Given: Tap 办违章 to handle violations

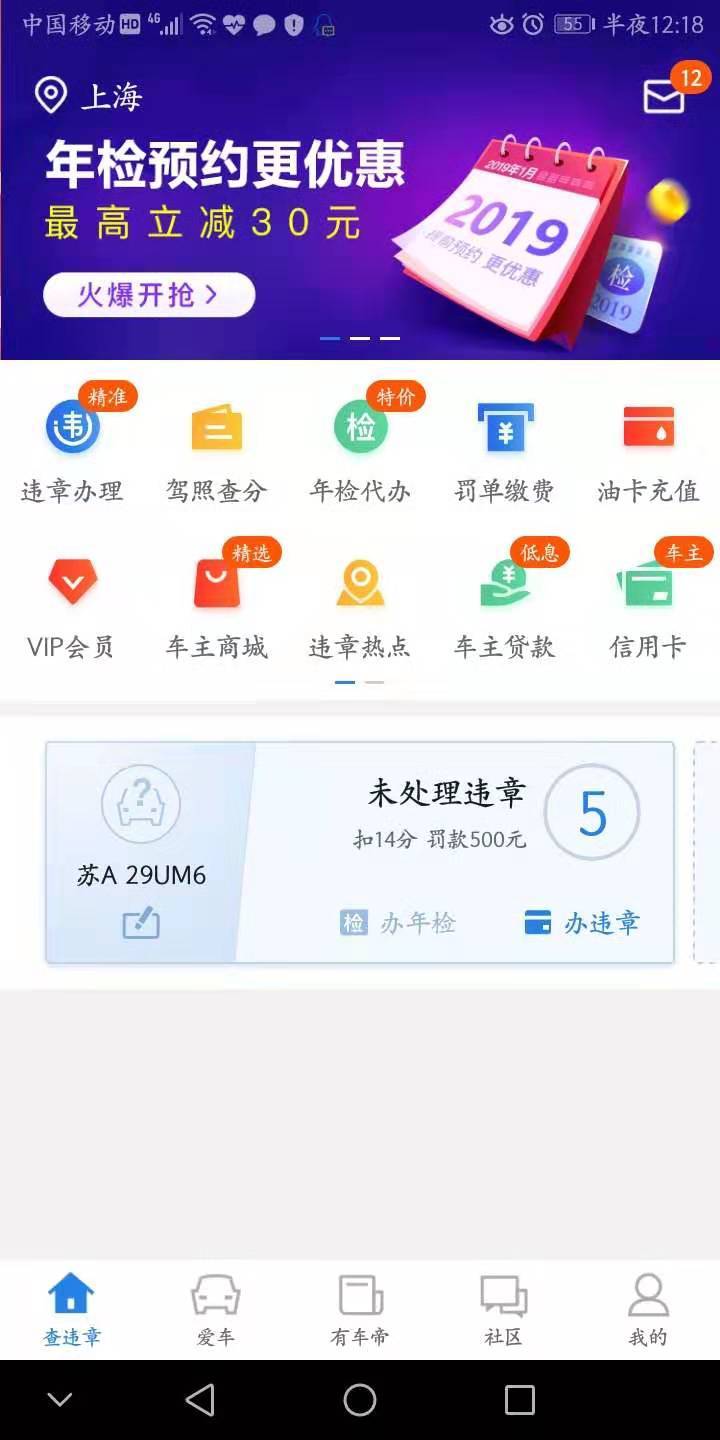Looking at the screenshot, I should (x=582, y=923).
